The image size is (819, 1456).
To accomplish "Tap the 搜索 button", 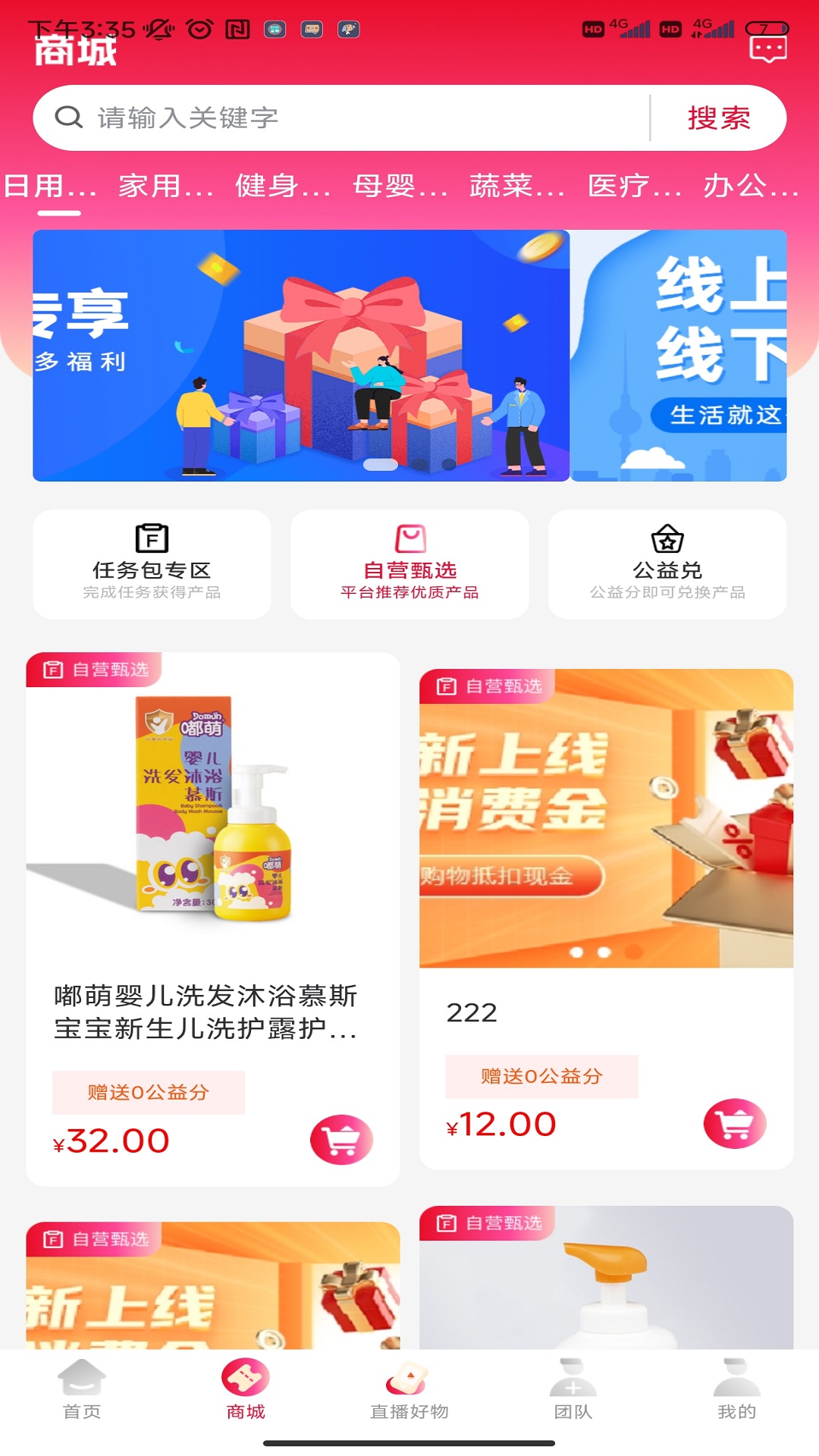I will [x=718, y=118].
